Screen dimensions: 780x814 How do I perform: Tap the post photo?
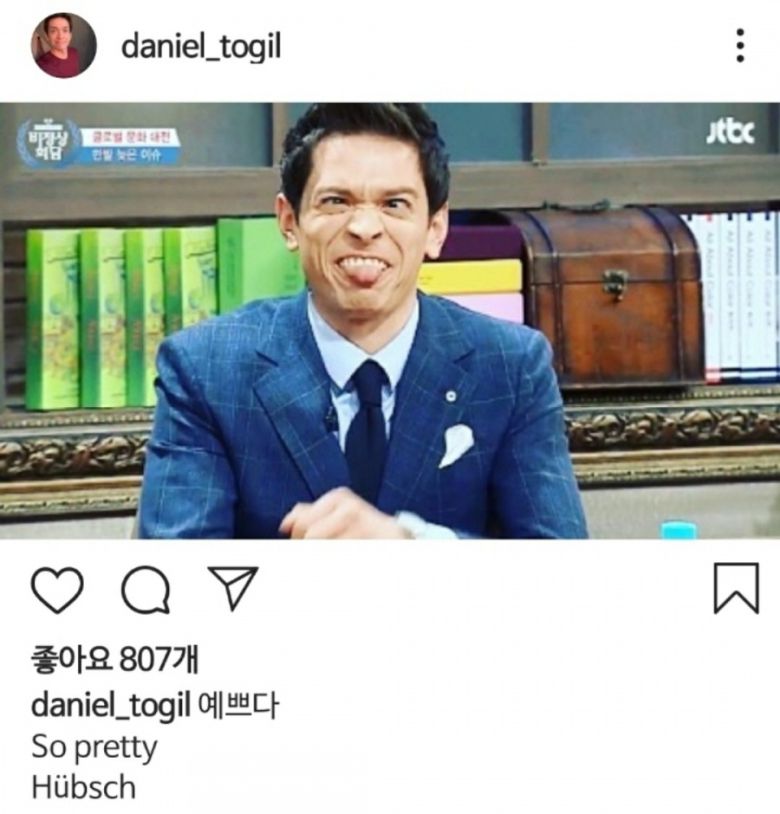(390, 320)
